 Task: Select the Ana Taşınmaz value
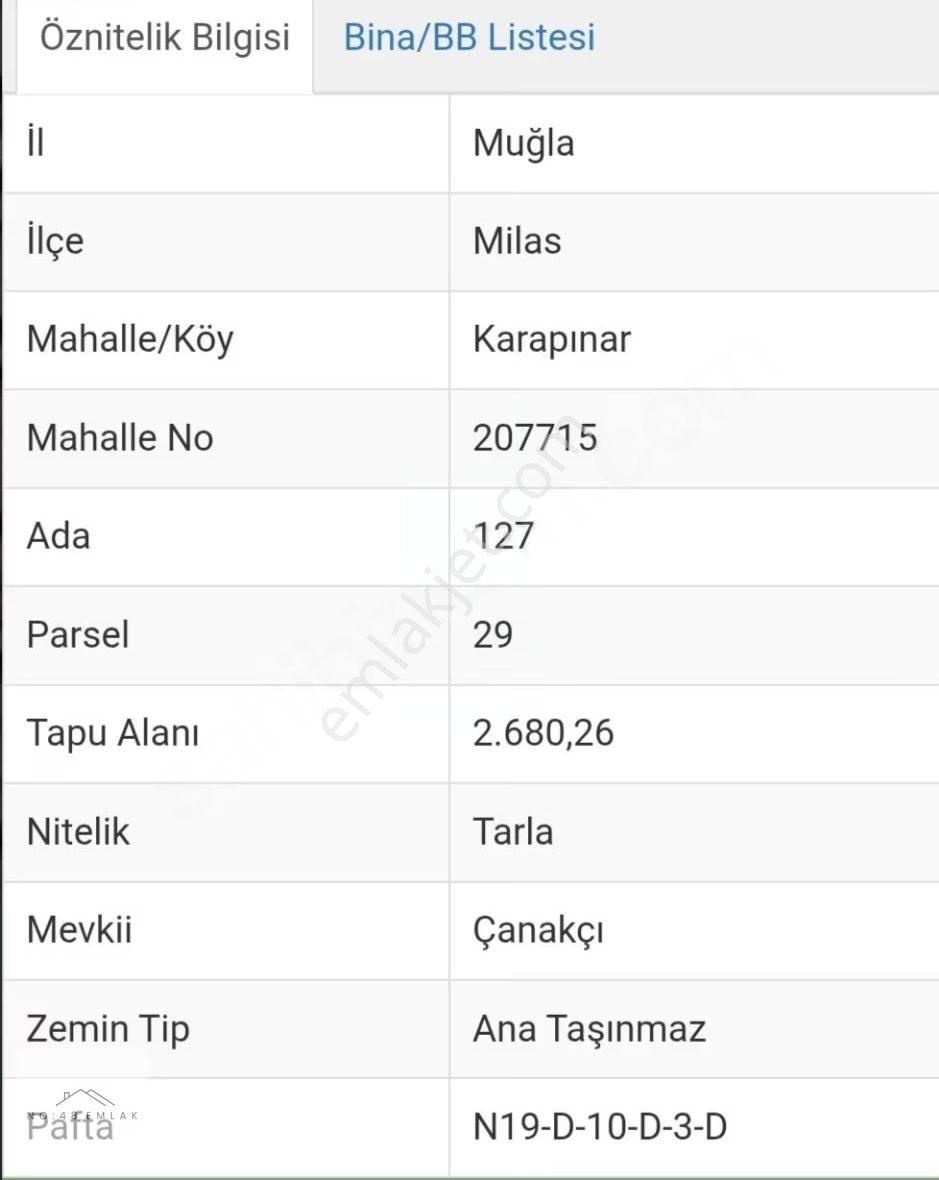(589, 1028)
